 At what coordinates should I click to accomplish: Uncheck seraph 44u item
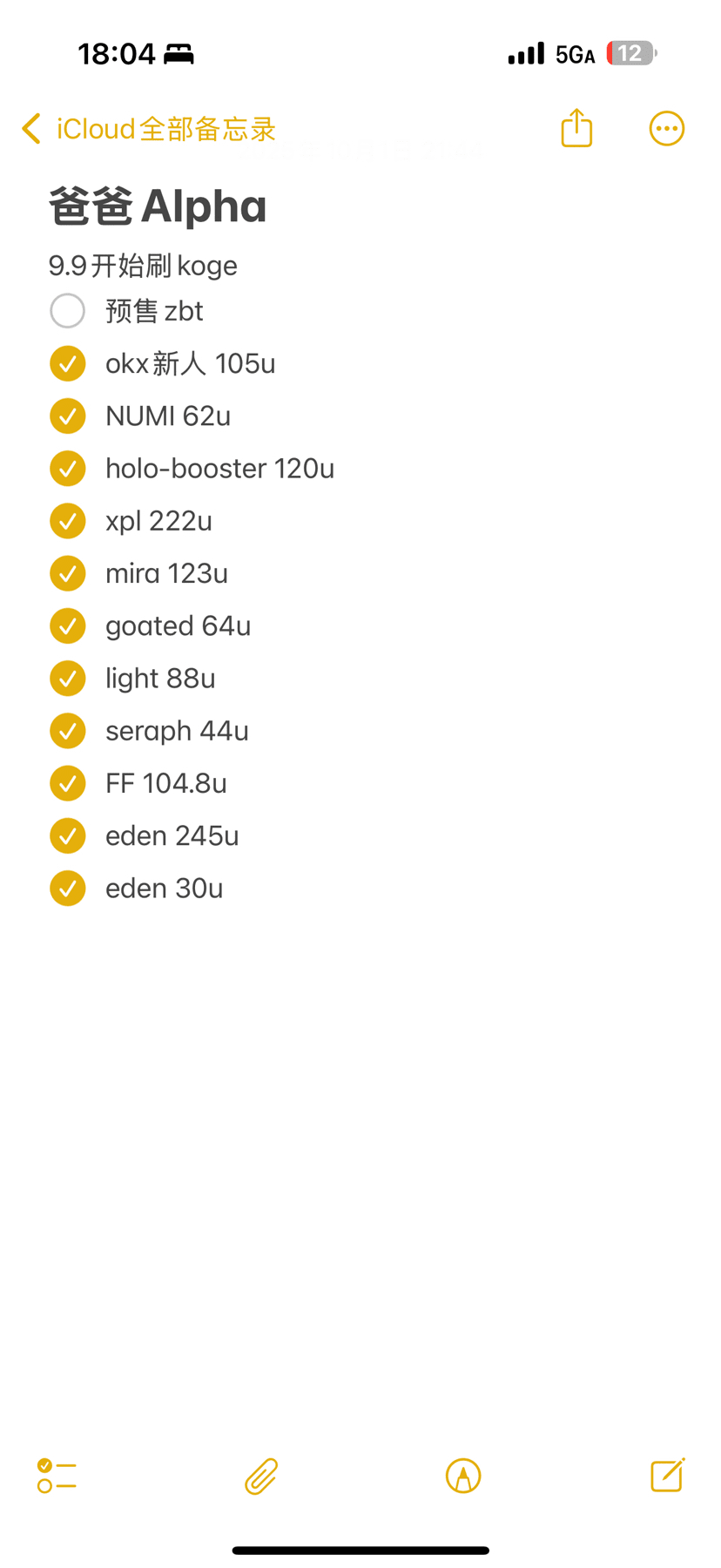tap(68, 731)
